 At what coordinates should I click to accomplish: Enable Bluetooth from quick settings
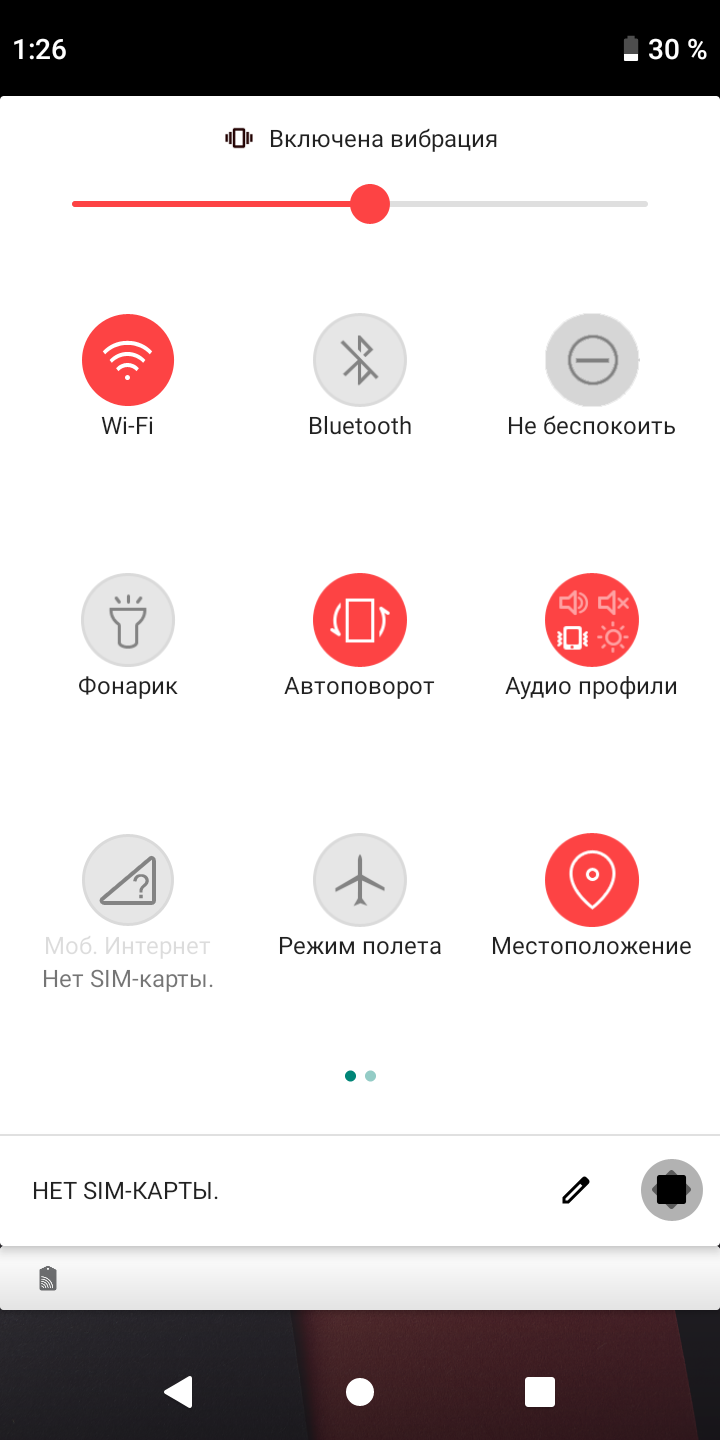[360, 361]
